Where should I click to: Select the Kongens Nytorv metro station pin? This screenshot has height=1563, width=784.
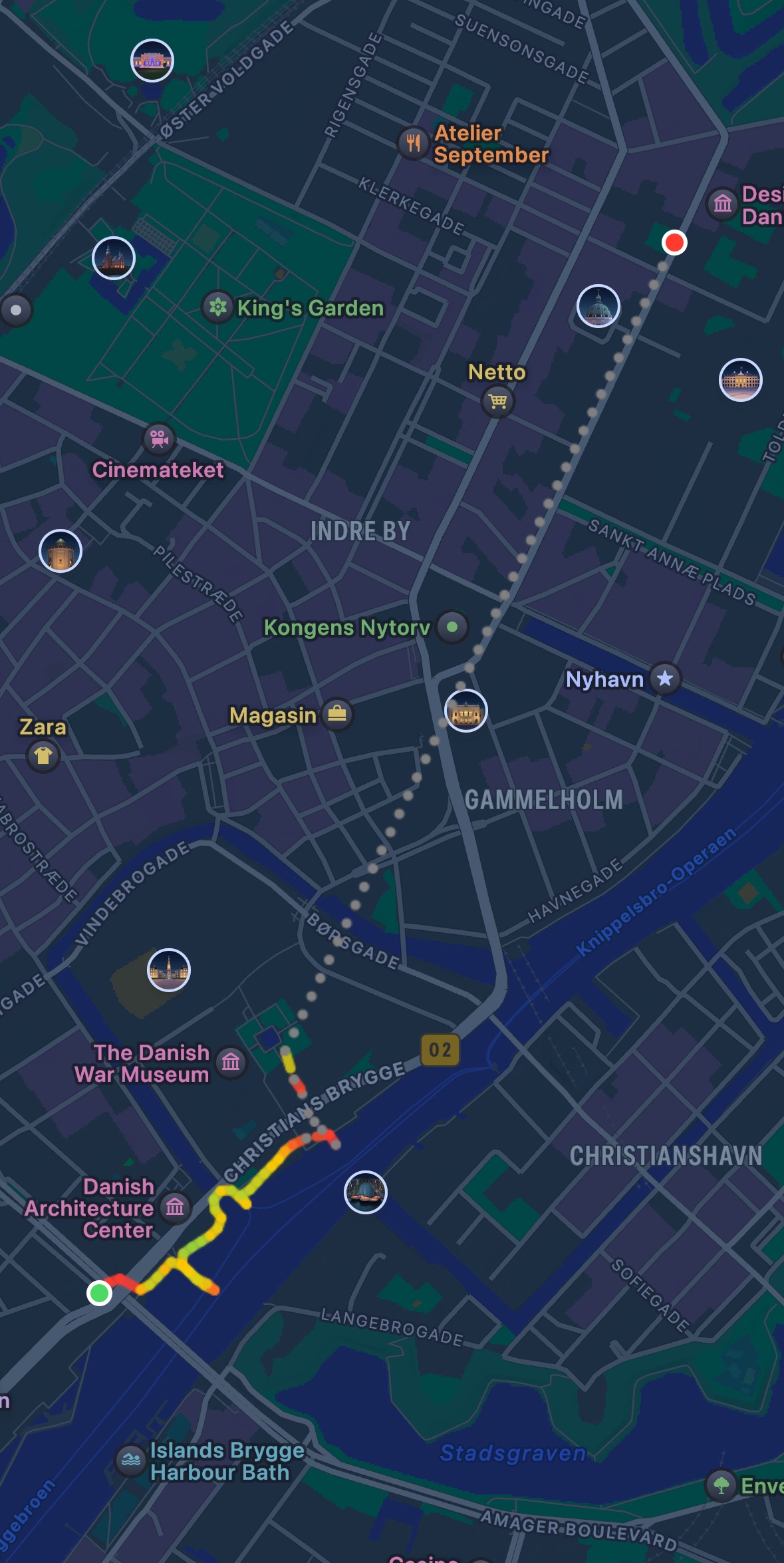[x=453, y=627]
